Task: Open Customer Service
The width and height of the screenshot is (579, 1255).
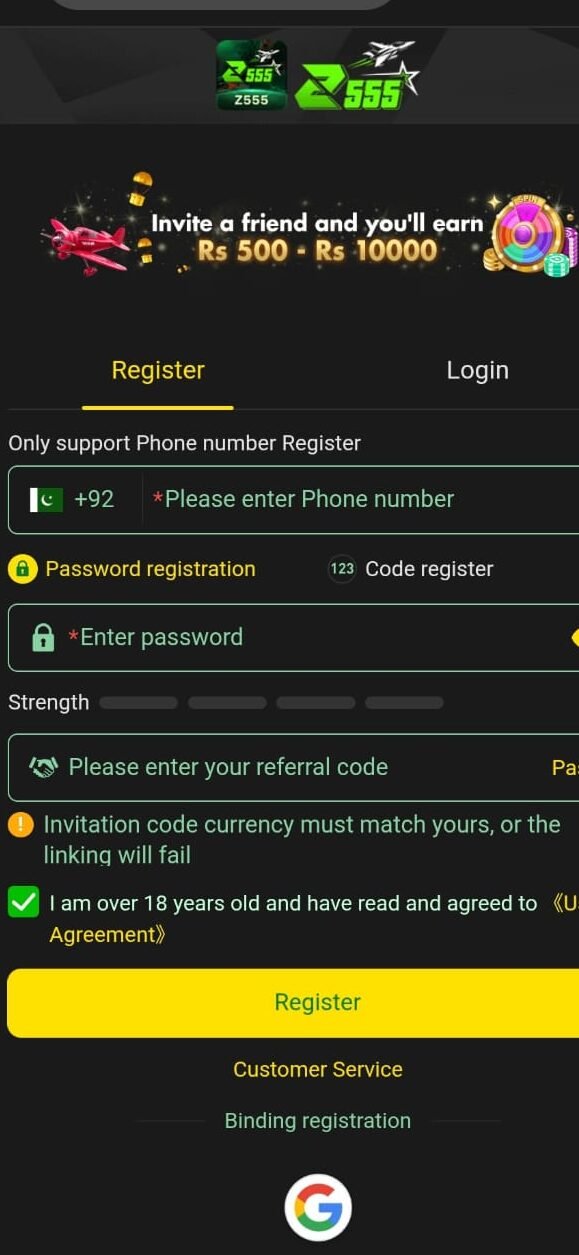Action: [318, 1069]
